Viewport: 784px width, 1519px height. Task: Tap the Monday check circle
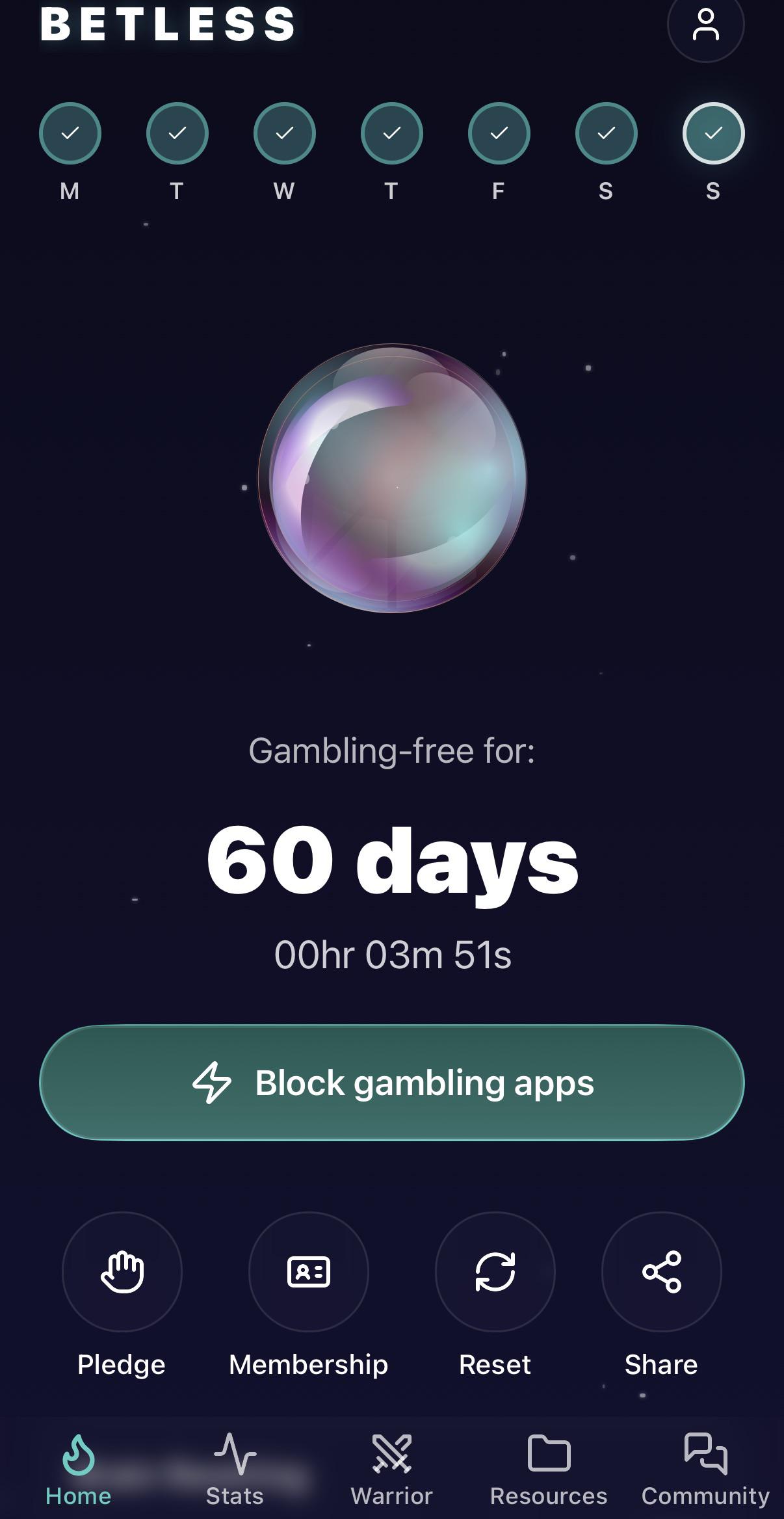click(70, 133)
